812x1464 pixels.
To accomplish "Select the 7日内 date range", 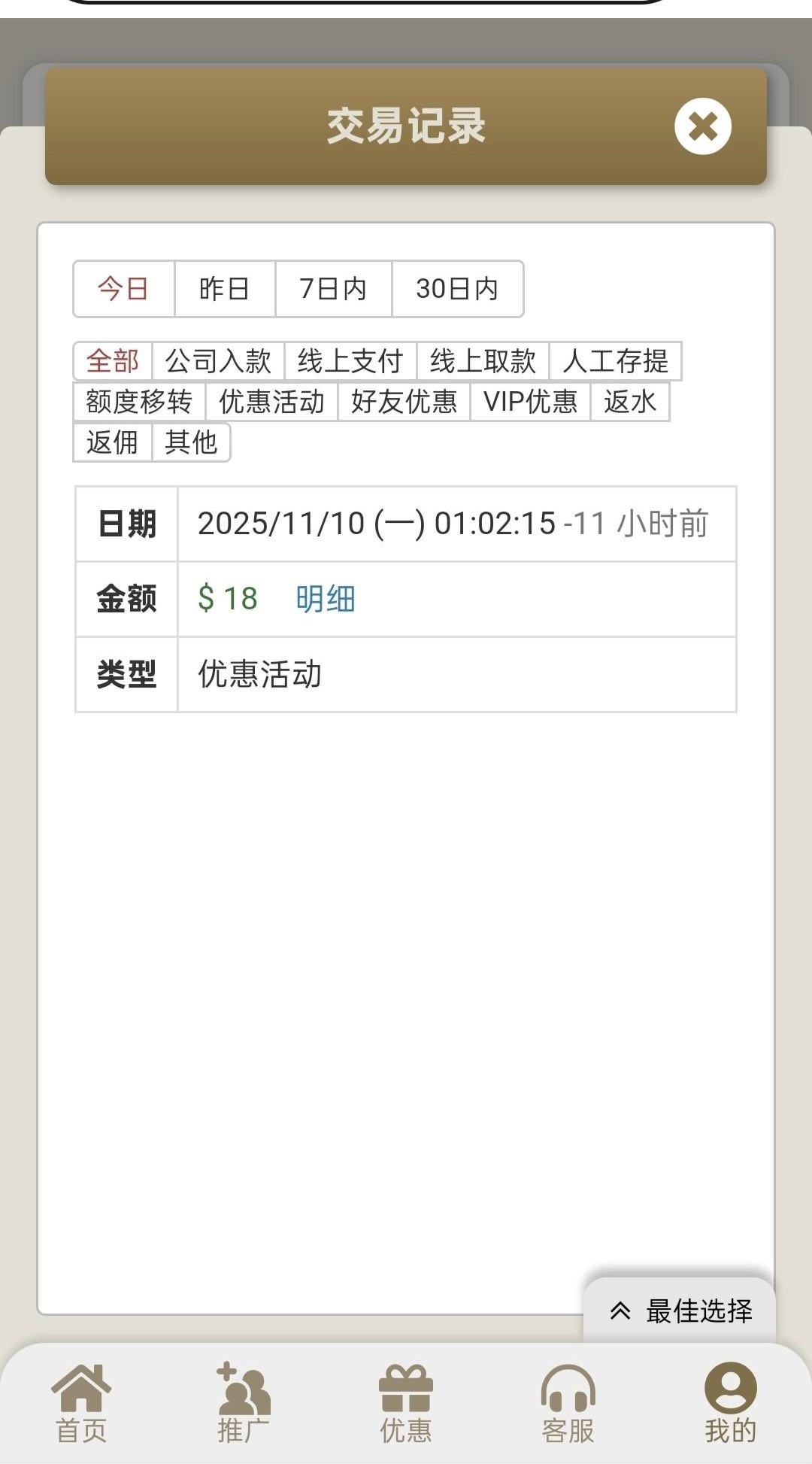I will [333, 289].
